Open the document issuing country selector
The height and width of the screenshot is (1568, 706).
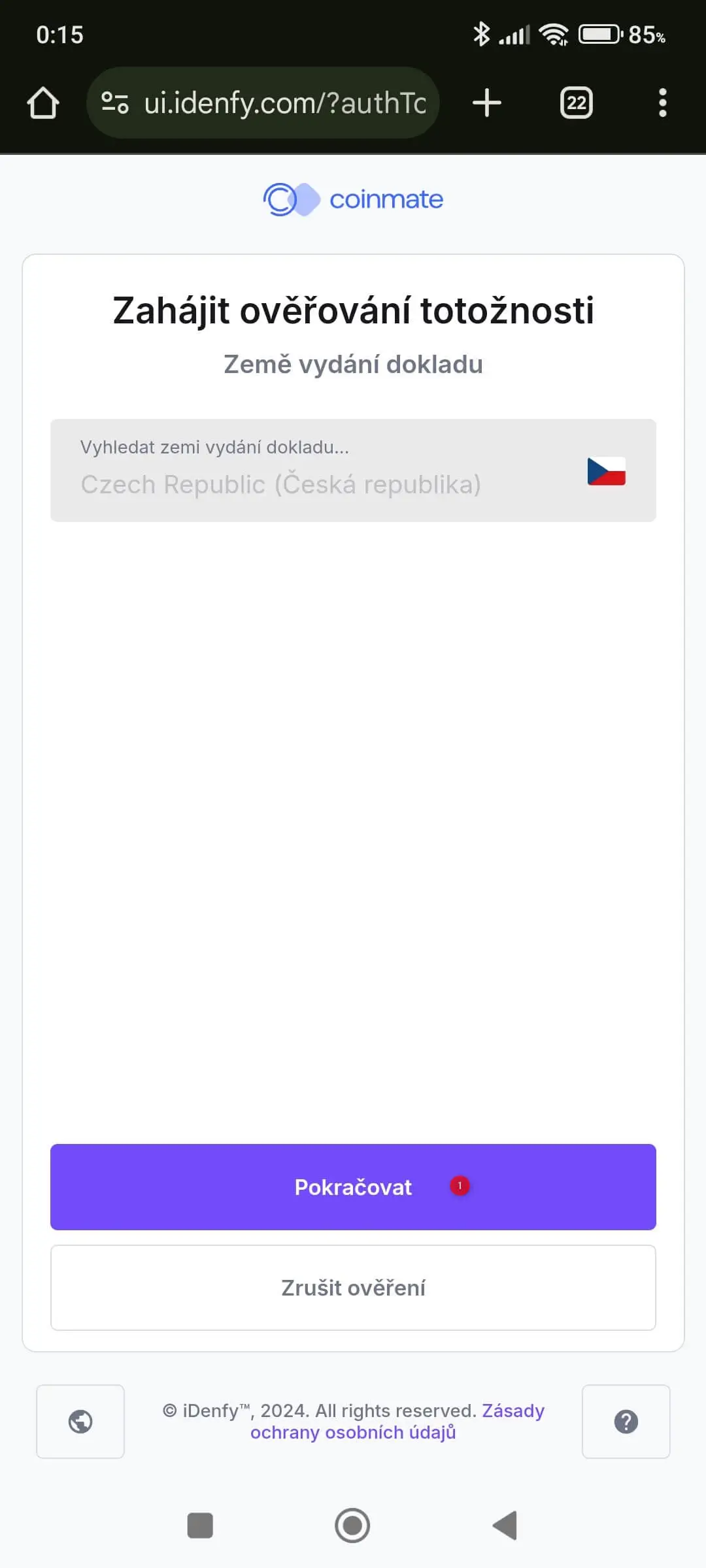353,470
